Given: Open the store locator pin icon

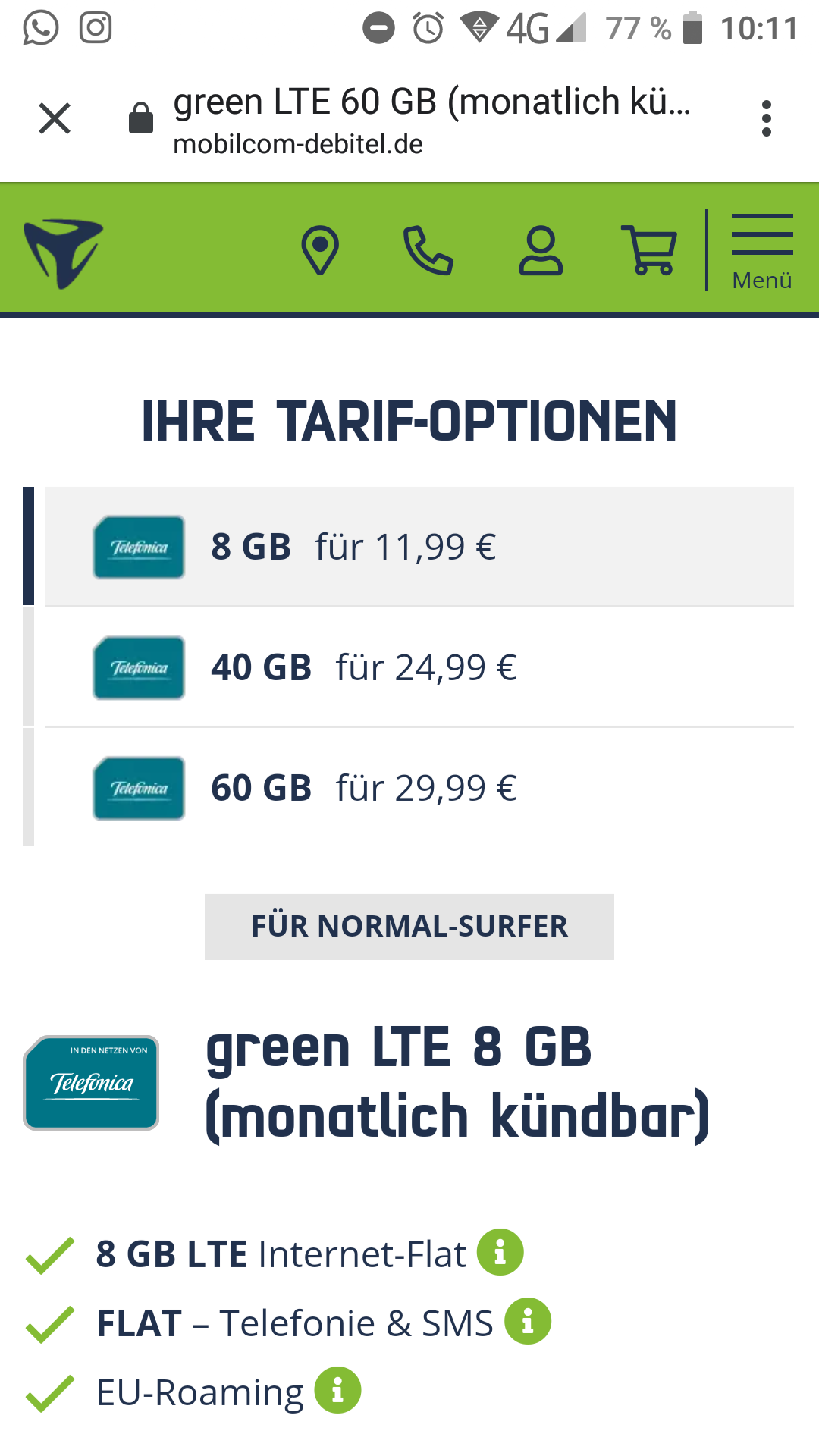Looking at the screenshot, I should 320,250.
